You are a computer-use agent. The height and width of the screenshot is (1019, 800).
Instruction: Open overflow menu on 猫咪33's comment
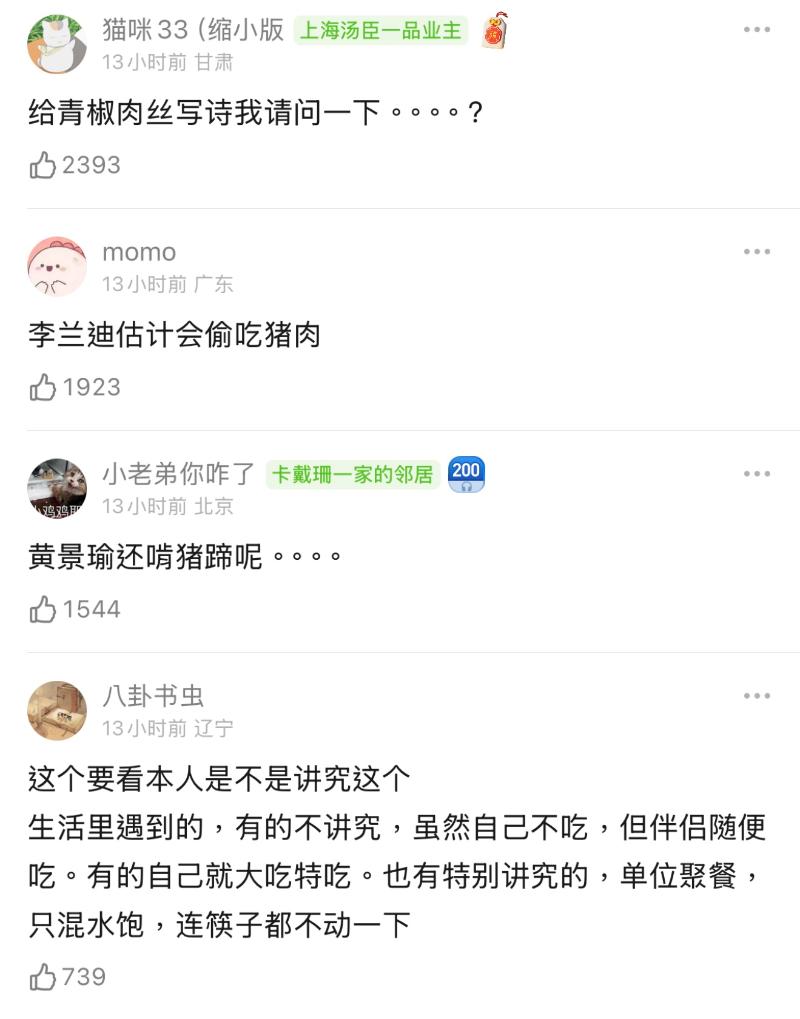(757, 30)
